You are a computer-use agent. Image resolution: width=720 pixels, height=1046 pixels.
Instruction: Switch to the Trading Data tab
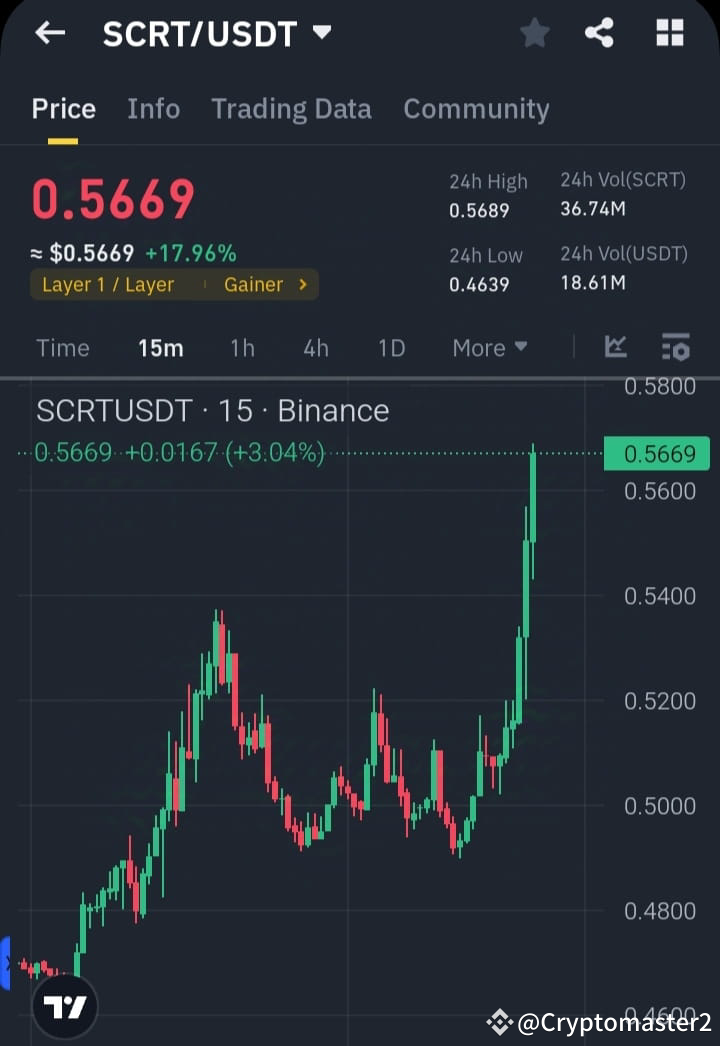pyautogui.click(x=291, y=108)
